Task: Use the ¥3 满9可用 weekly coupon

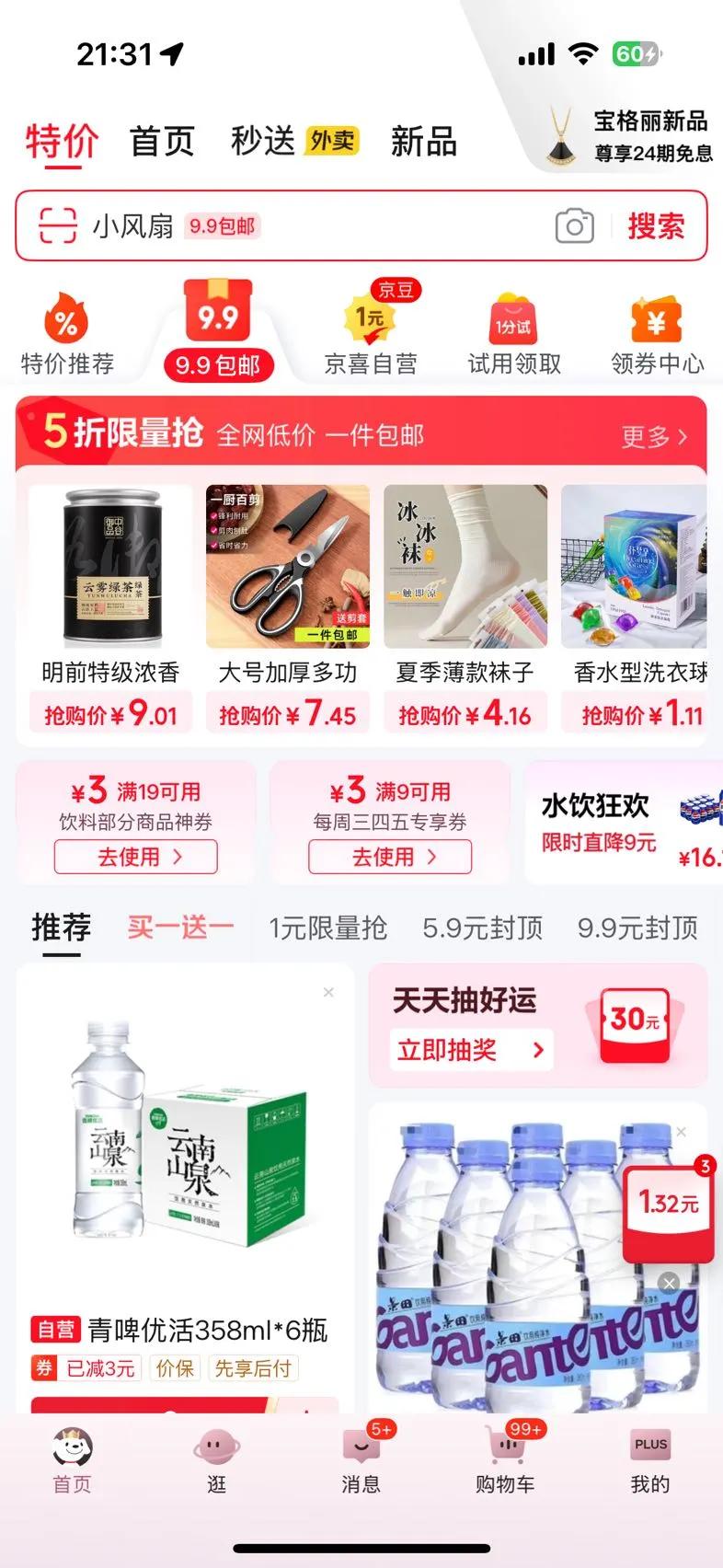Action: [x=390, y=857]
